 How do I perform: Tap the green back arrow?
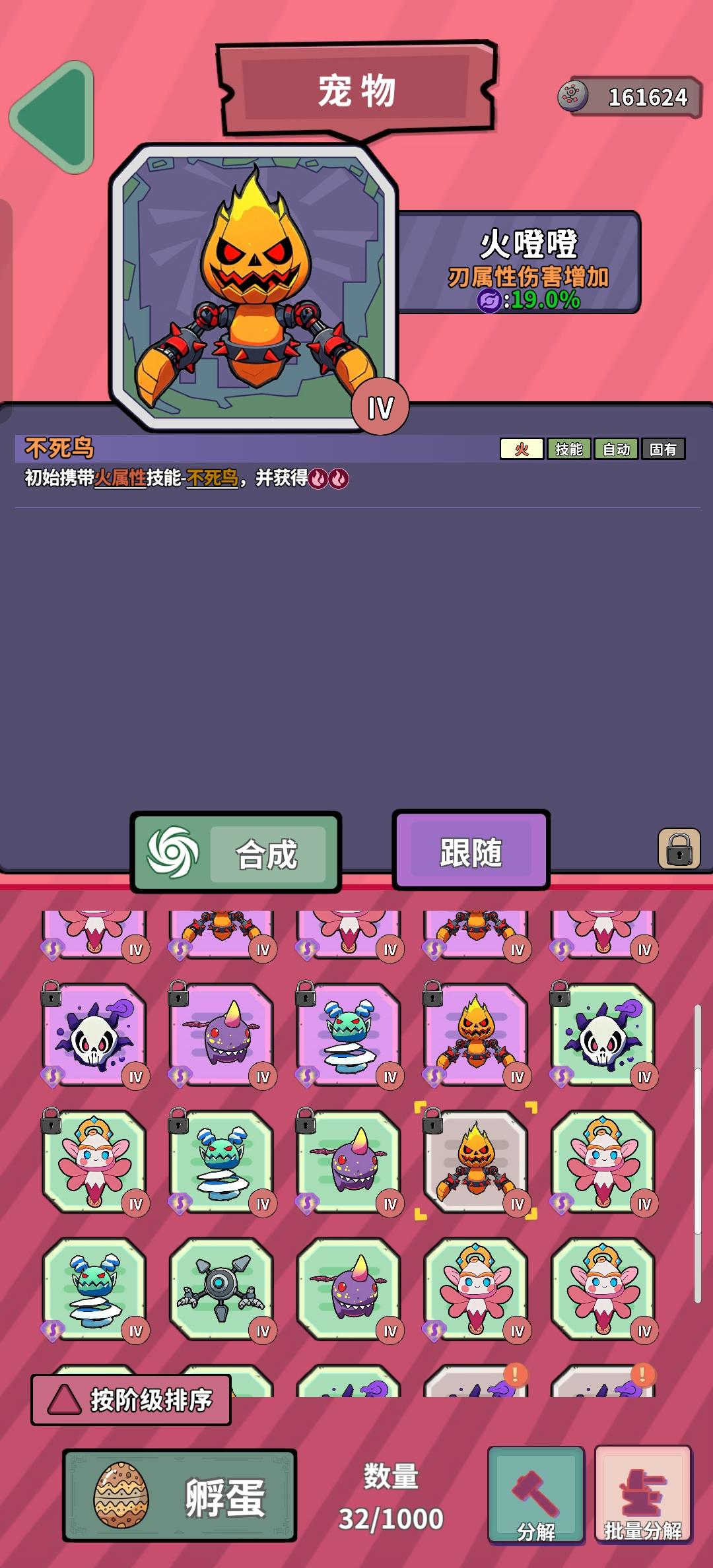[56, 115]
